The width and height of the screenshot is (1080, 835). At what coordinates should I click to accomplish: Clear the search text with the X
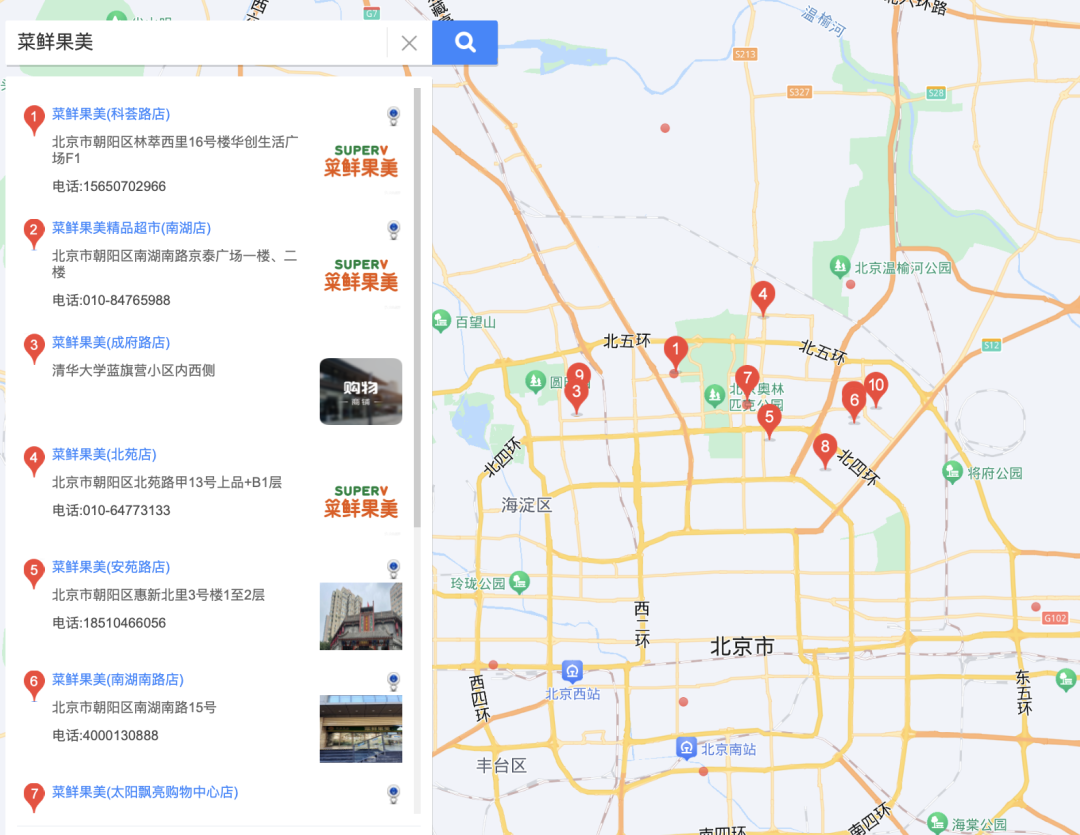point(409,43)
